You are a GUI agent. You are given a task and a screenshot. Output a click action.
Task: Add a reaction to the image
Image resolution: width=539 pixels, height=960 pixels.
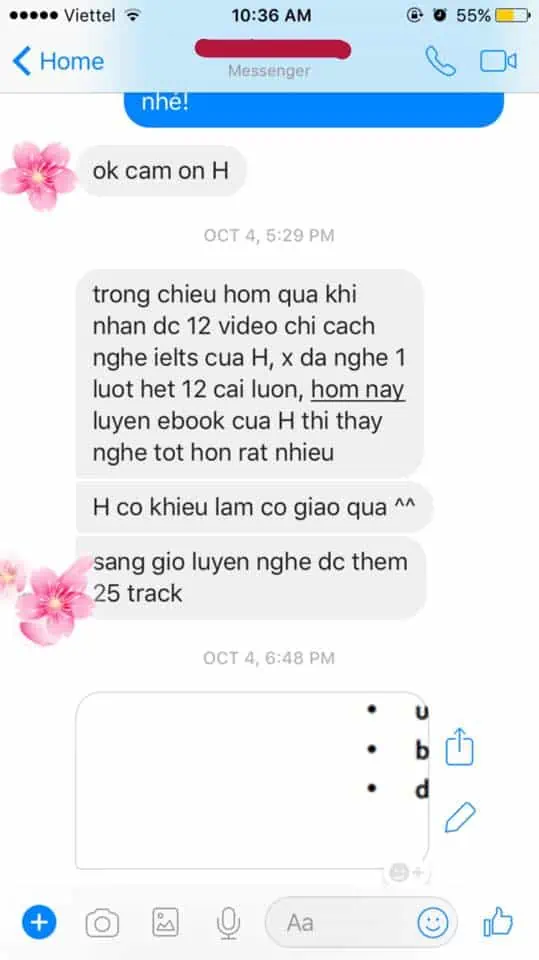[x=407, y=872]
